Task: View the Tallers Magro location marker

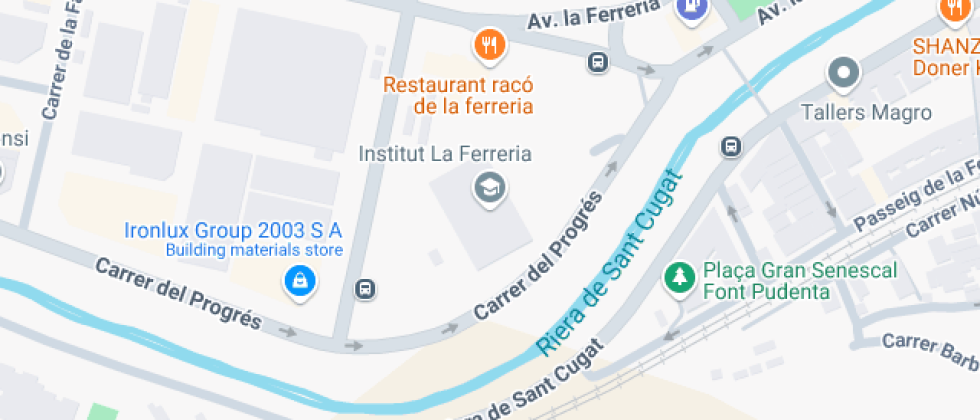Action: click(x=845, y=73)
